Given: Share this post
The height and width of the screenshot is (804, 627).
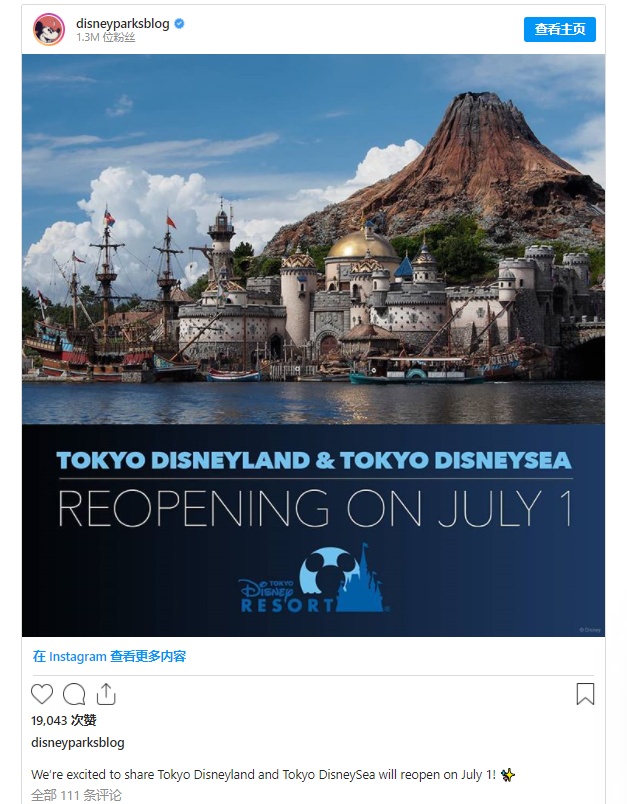Looking at the screenshot, I should 106,694.
